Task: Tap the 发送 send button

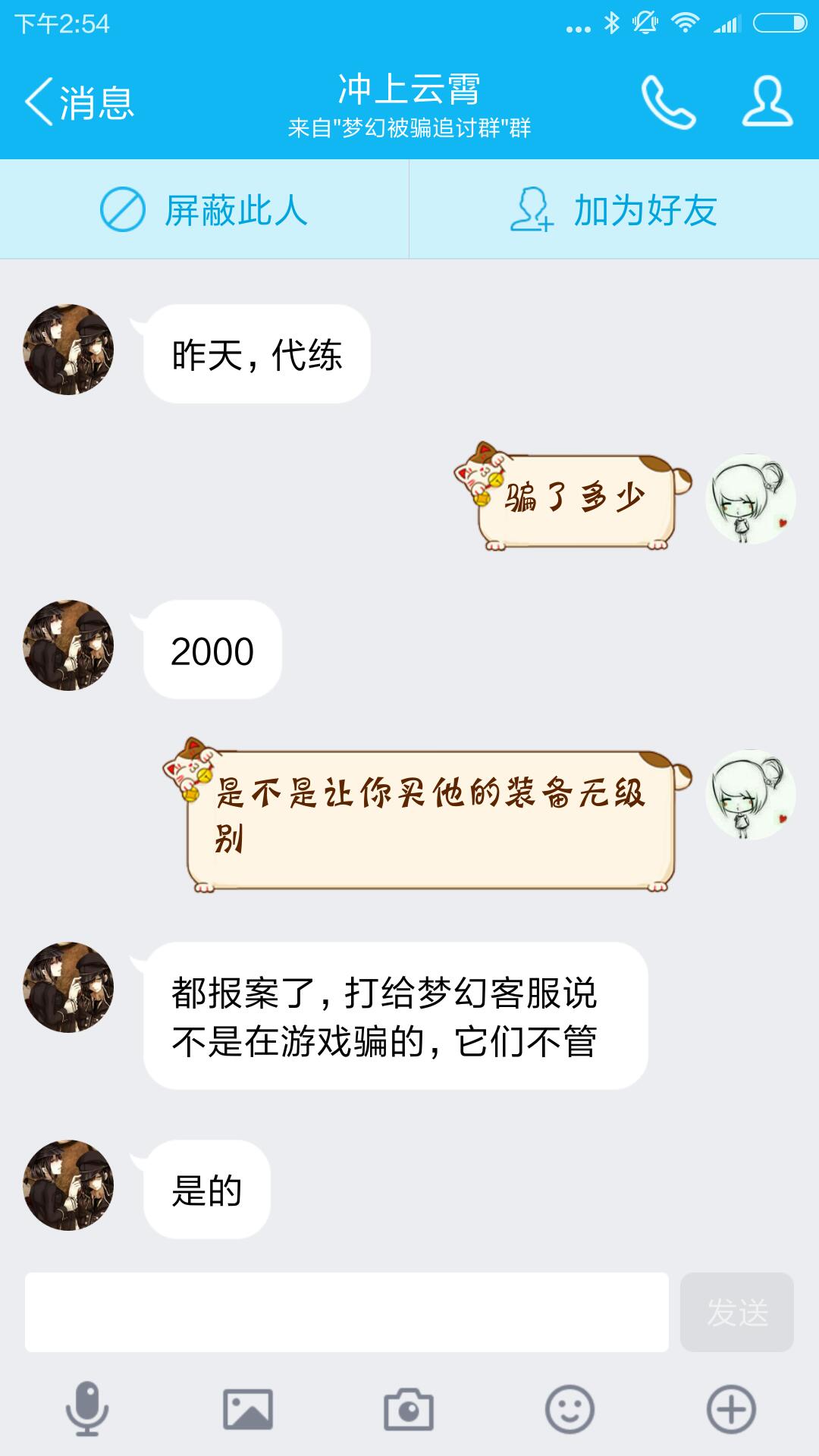Action: click(736, 1312)
